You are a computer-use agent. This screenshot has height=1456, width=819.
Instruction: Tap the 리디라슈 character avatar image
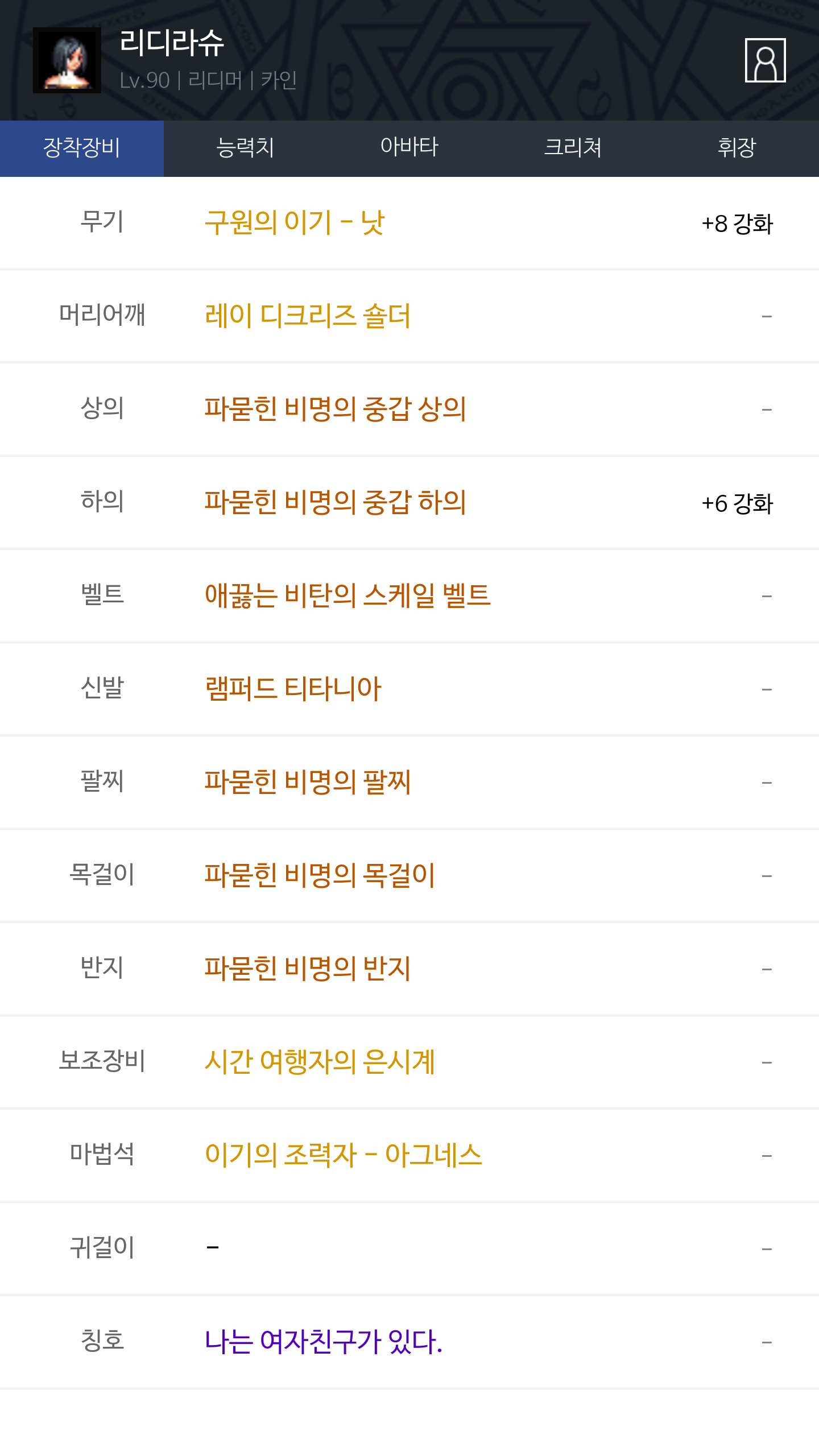(67, 60)
